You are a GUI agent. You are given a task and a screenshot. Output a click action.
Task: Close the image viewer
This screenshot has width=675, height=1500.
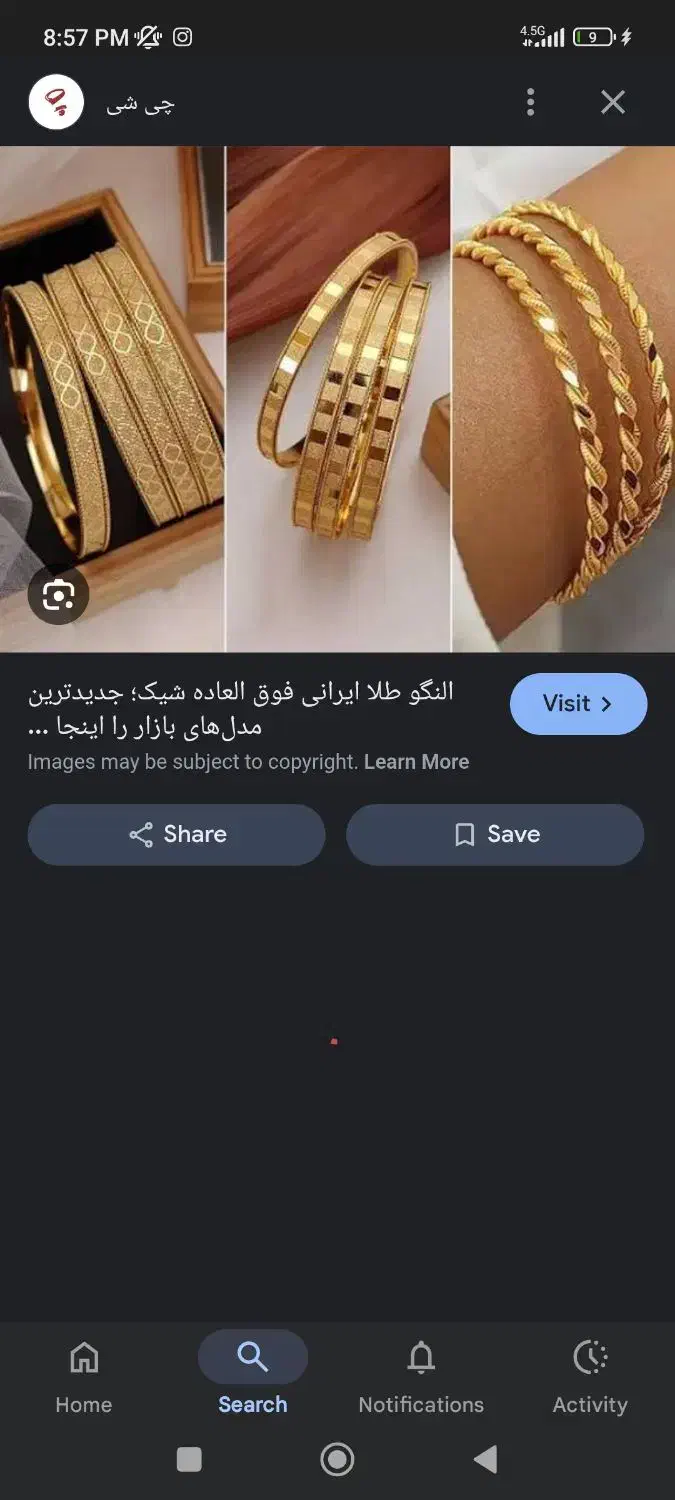pos(612,102)
